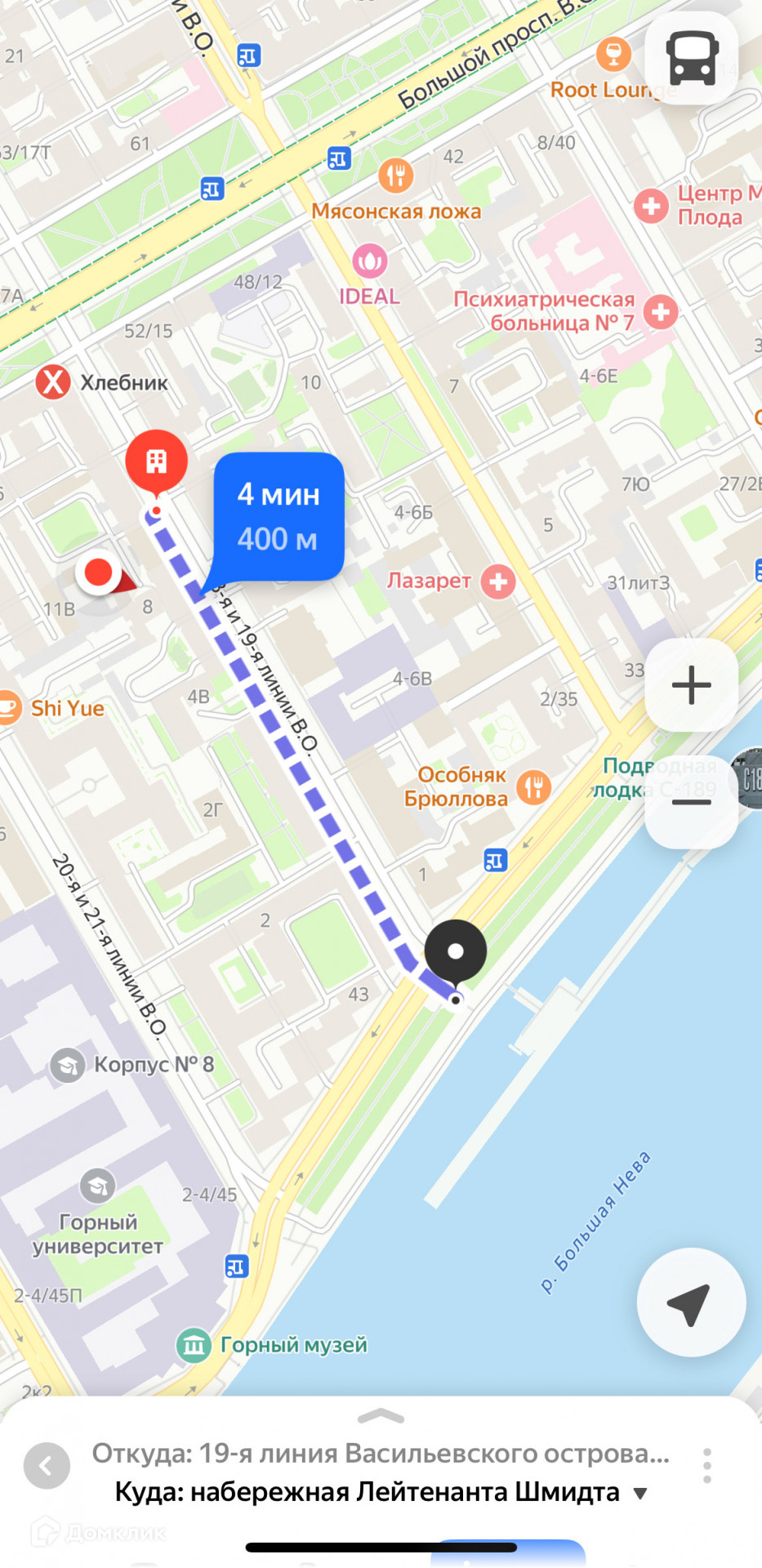
Task: Edit the starting point 19-я линия
Action: [380, 1454]
